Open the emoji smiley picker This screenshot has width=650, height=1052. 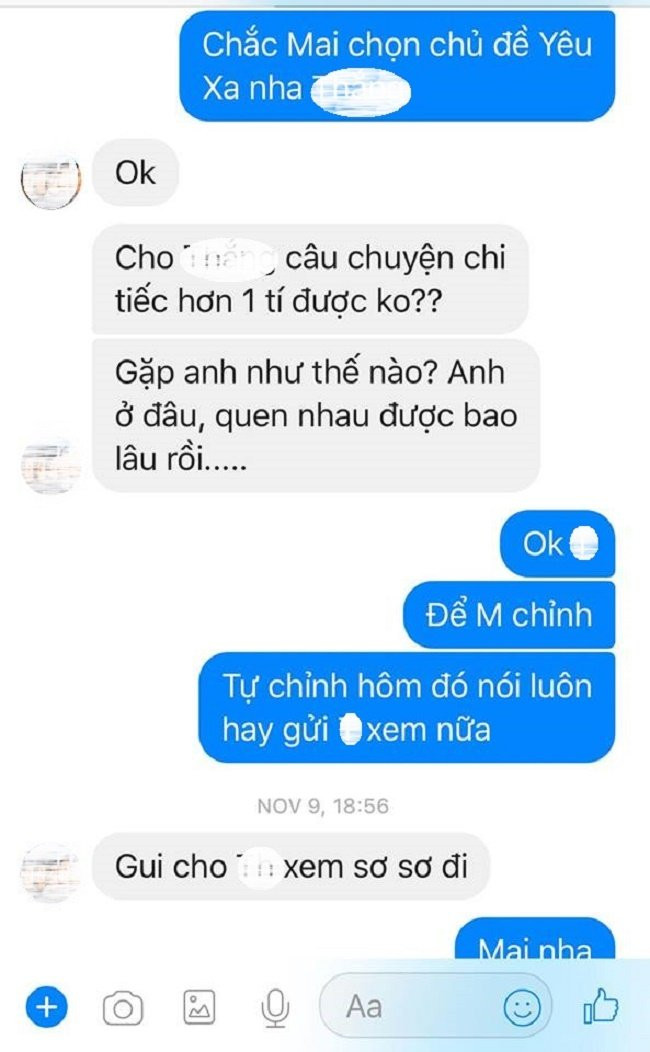pos(521,1007)
